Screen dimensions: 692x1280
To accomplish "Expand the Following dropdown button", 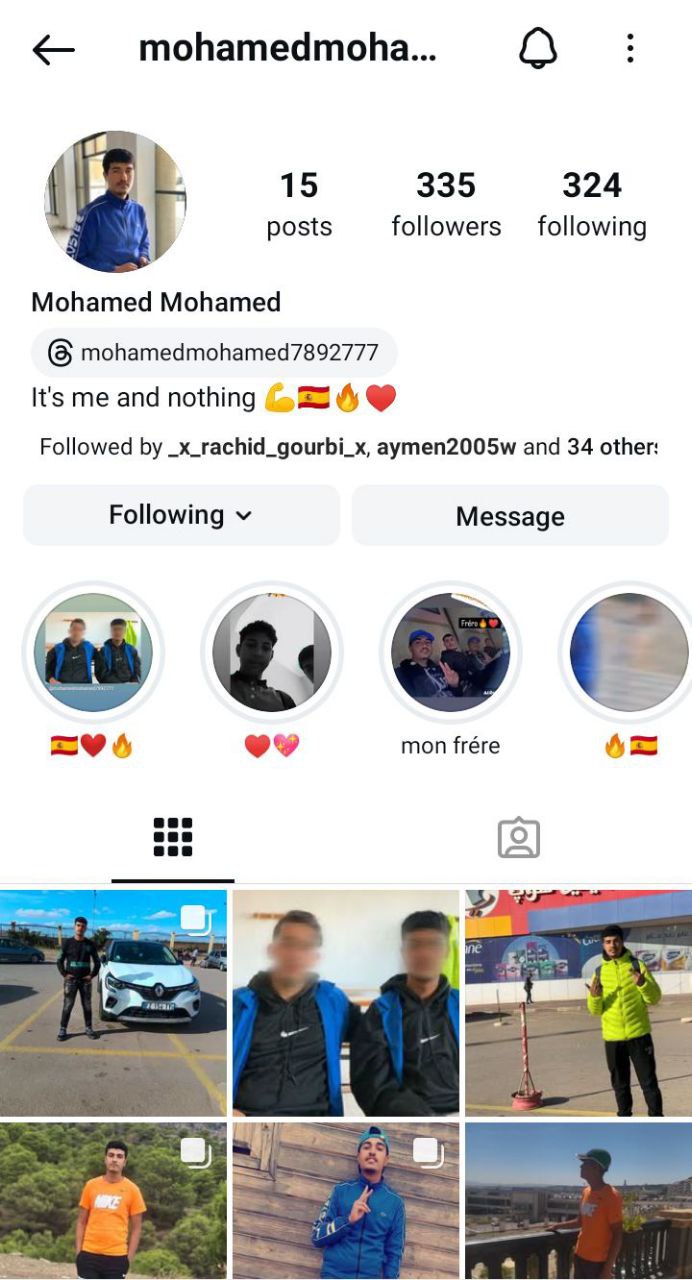I will click(x=181, y=515).
